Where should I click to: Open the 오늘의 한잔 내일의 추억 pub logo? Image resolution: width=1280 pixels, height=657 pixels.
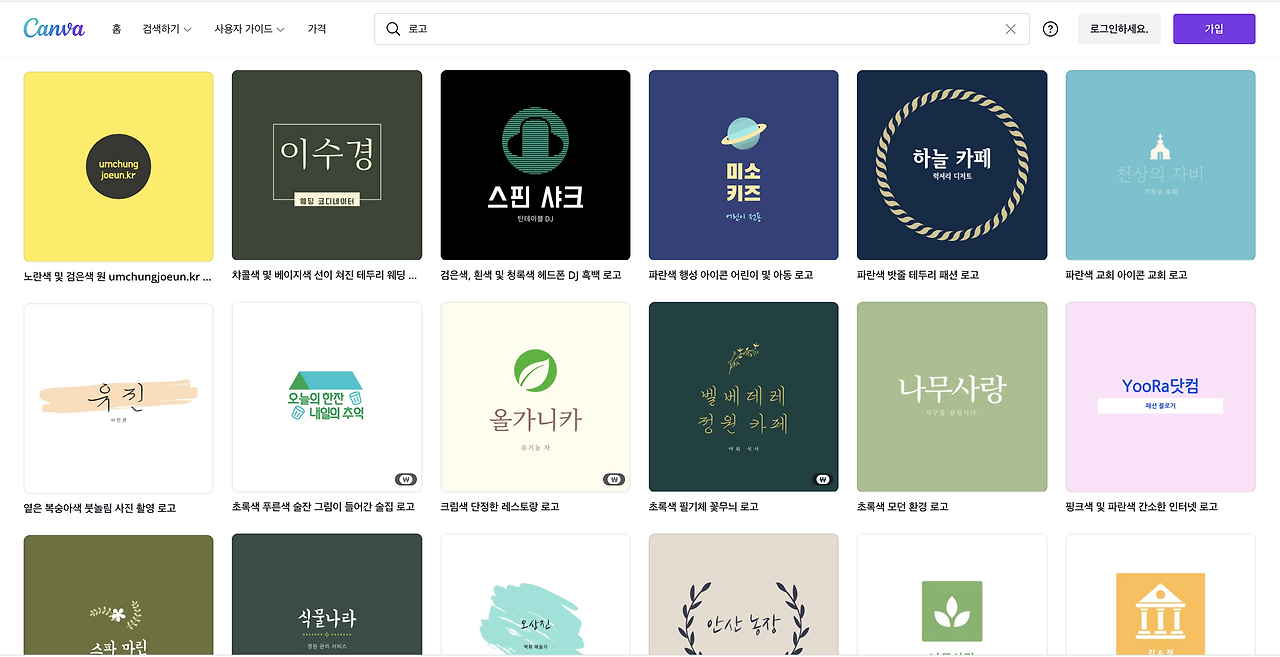[x=327, y=397]
